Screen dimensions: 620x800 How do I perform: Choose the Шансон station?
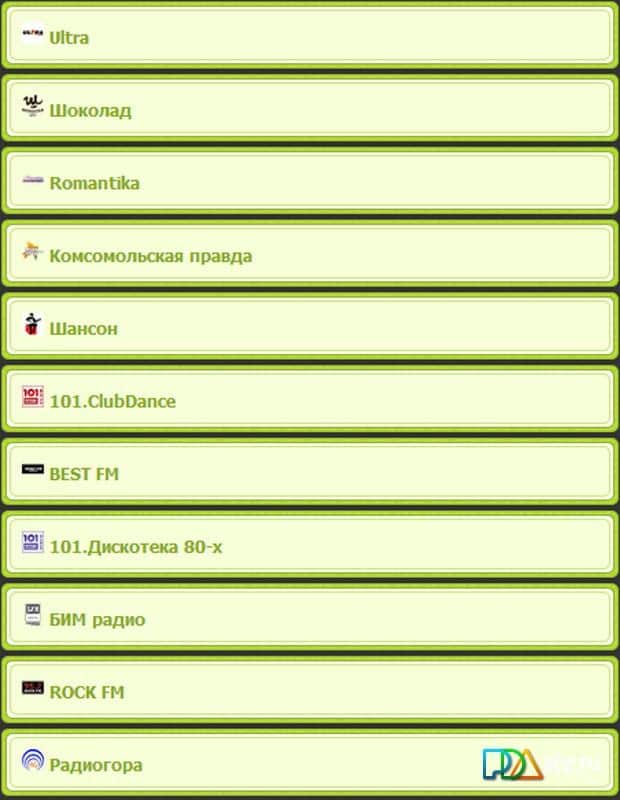coord(310,328)
